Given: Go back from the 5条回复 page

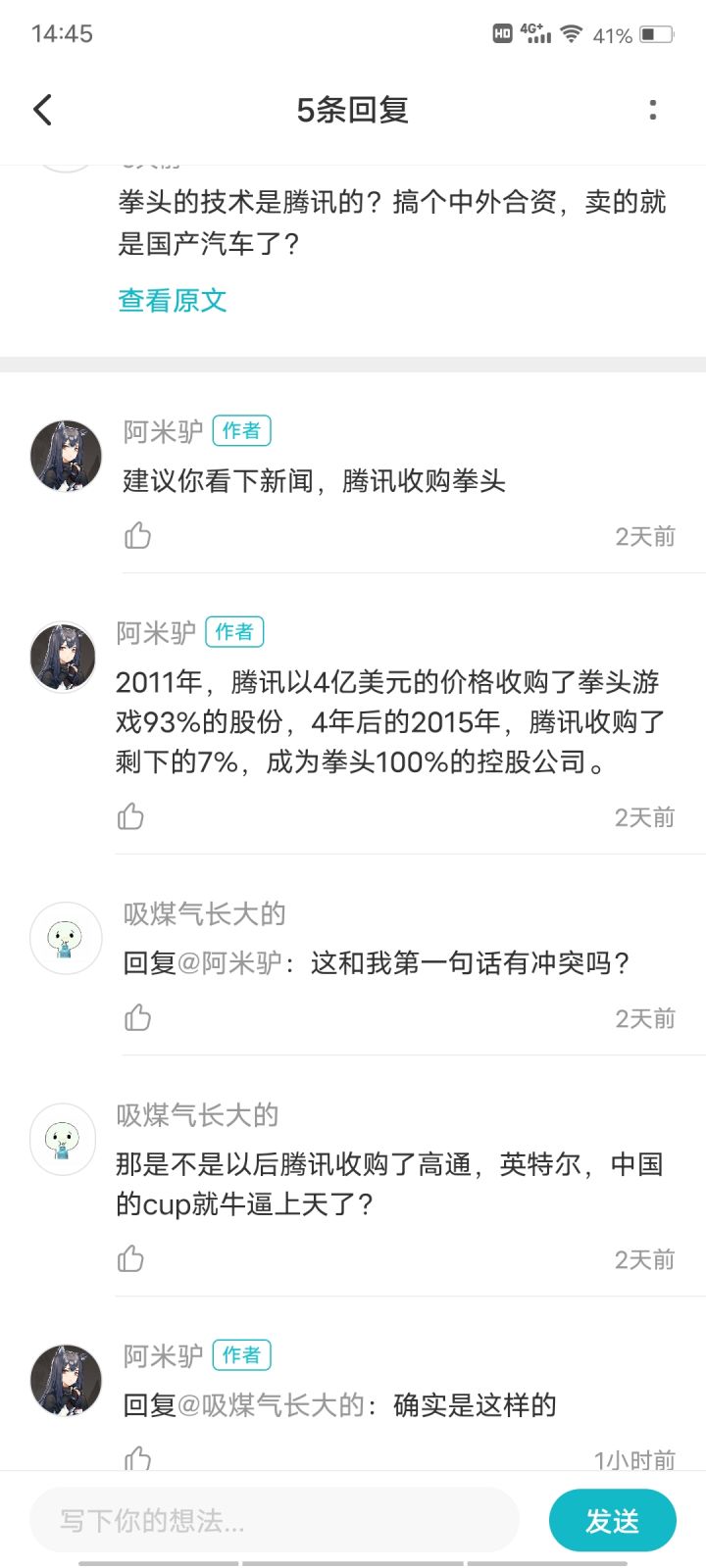Looking at the screenshot, I should coord(42,110).
